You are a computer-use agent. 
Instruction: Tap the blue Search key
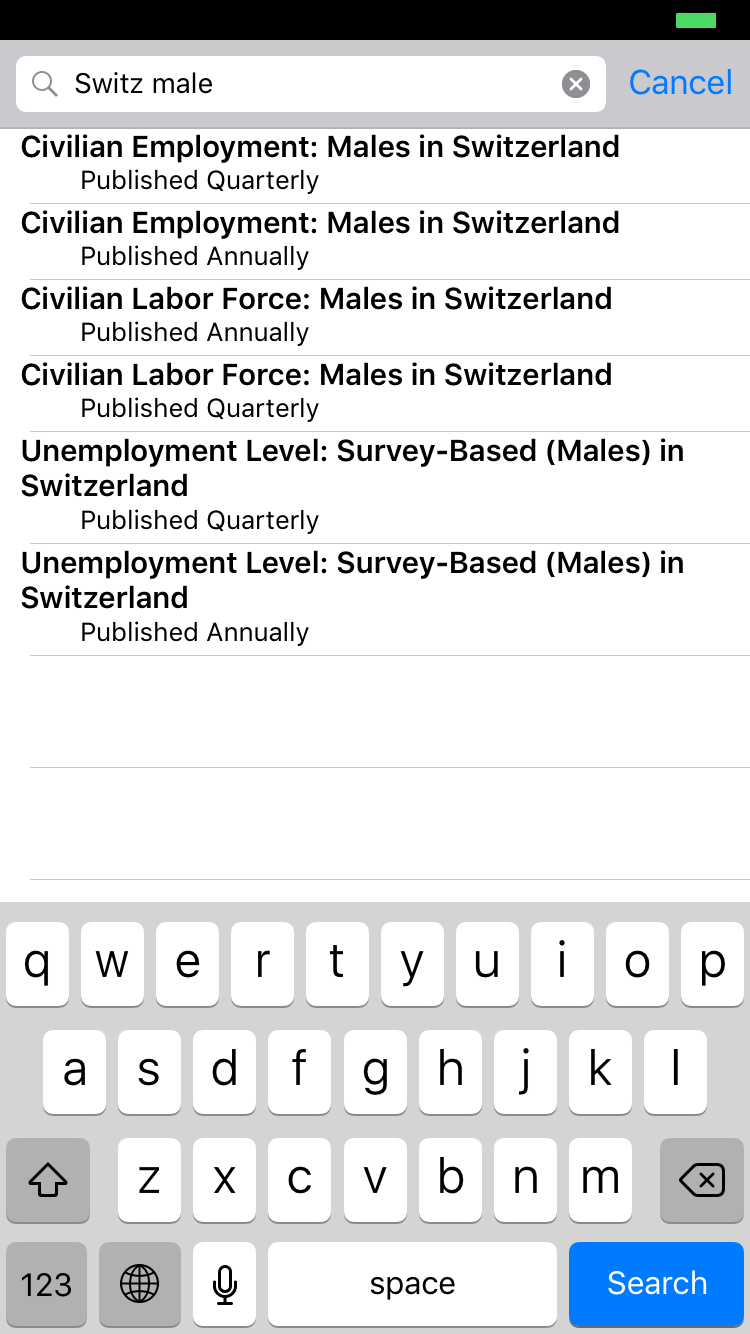(657, 1284)
